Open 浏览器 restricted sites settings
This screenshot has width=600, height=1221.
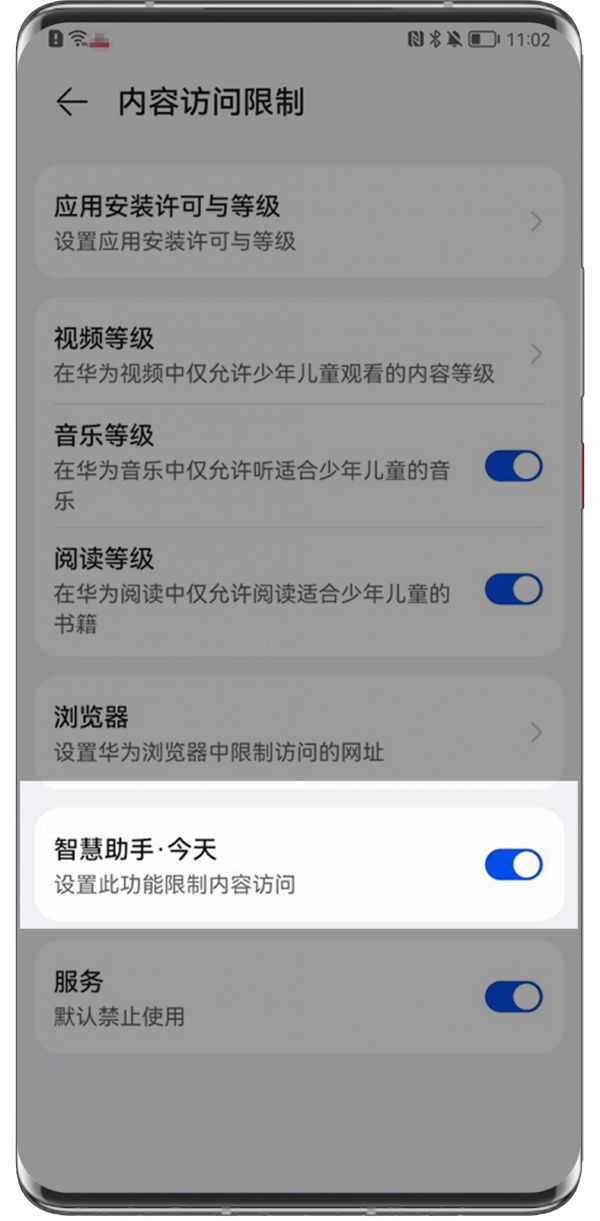click(299, 732)
